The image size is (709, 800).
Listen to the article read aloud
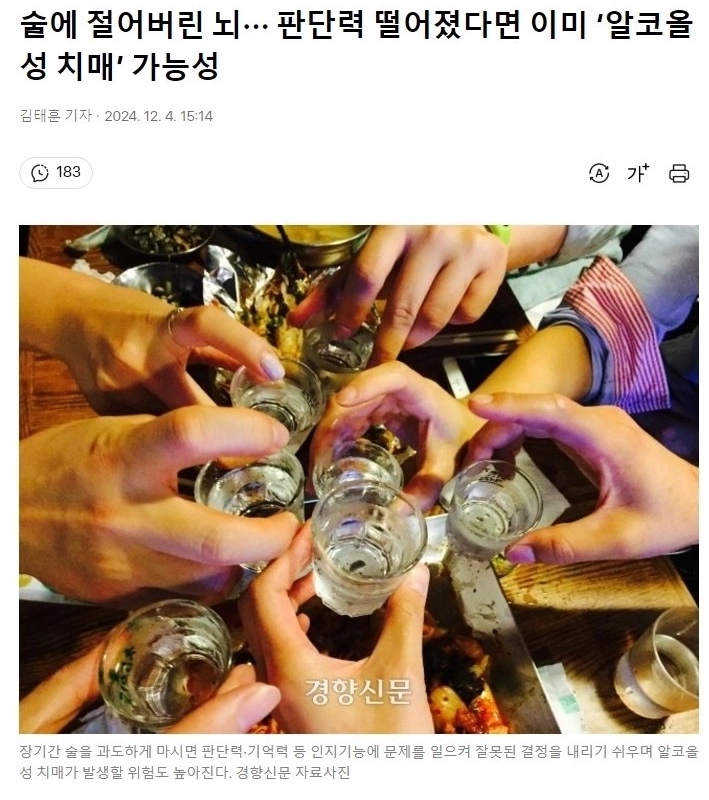coord(599,173)
